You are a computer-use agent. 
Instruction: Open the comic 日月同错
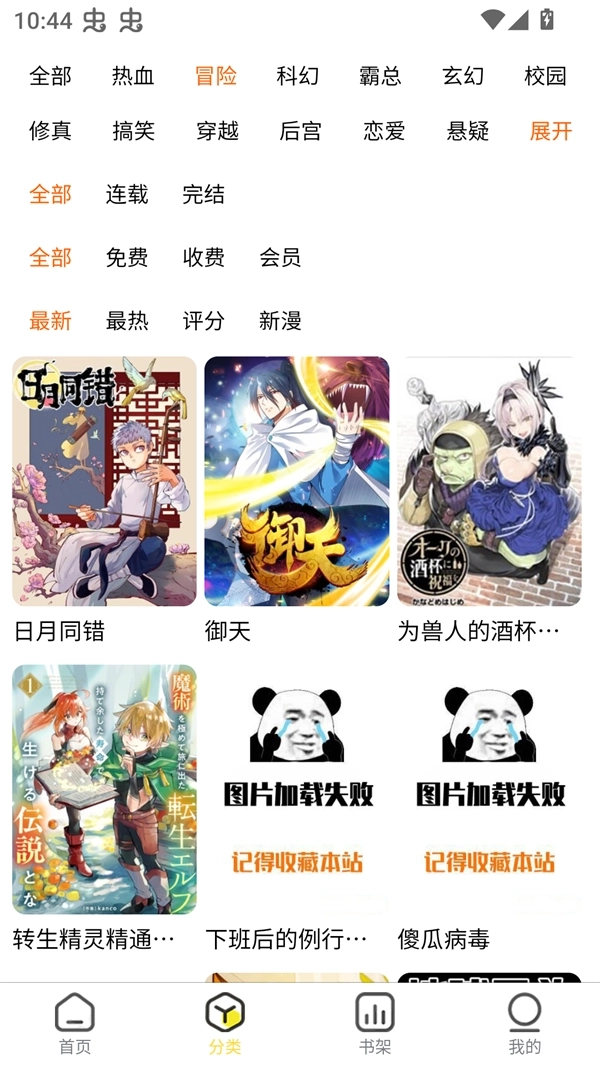pos(104,482)
